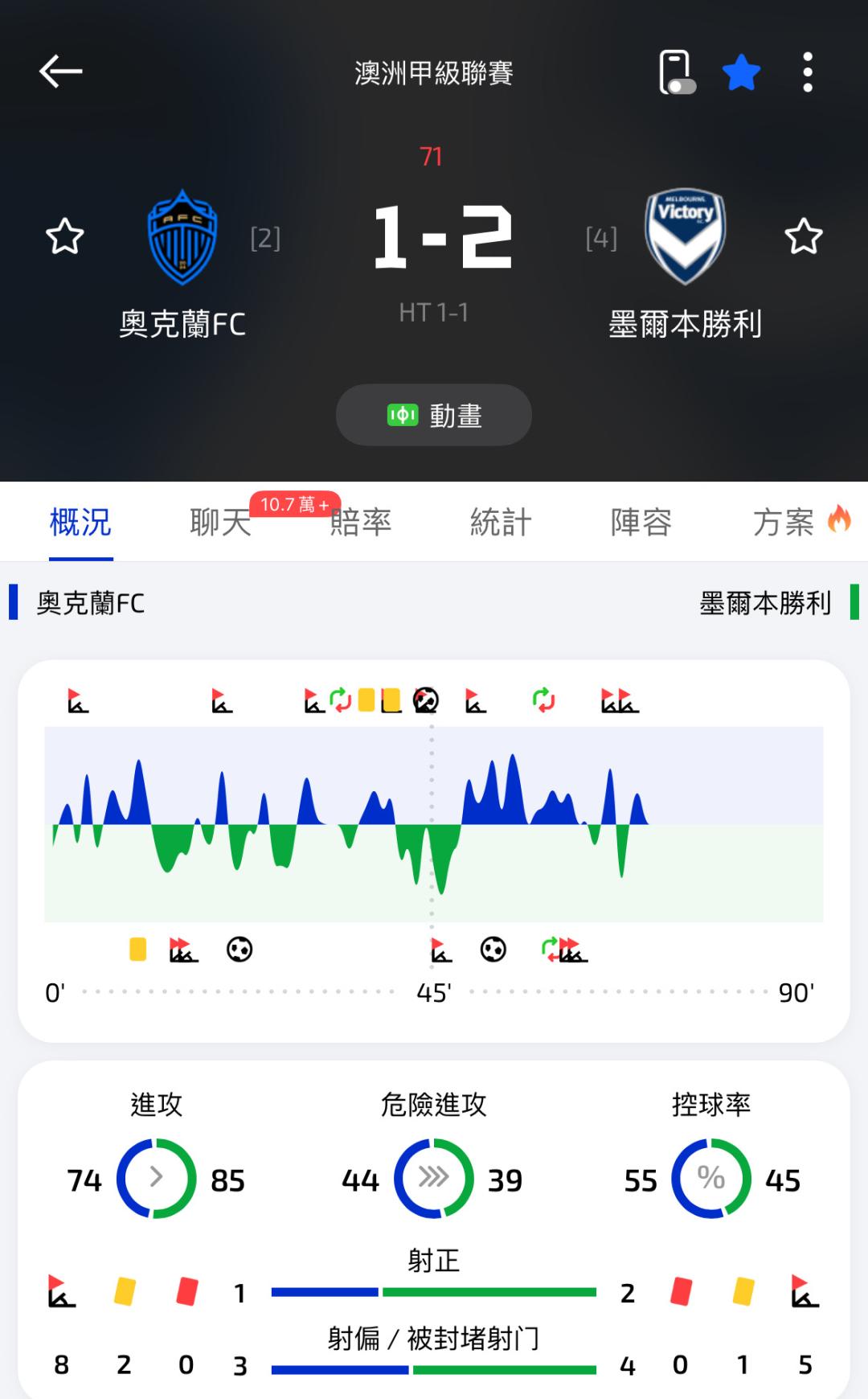Open the 墨爾本勝利 team page
Viewport: 868px width, 1399px height.
click(686, 265)
